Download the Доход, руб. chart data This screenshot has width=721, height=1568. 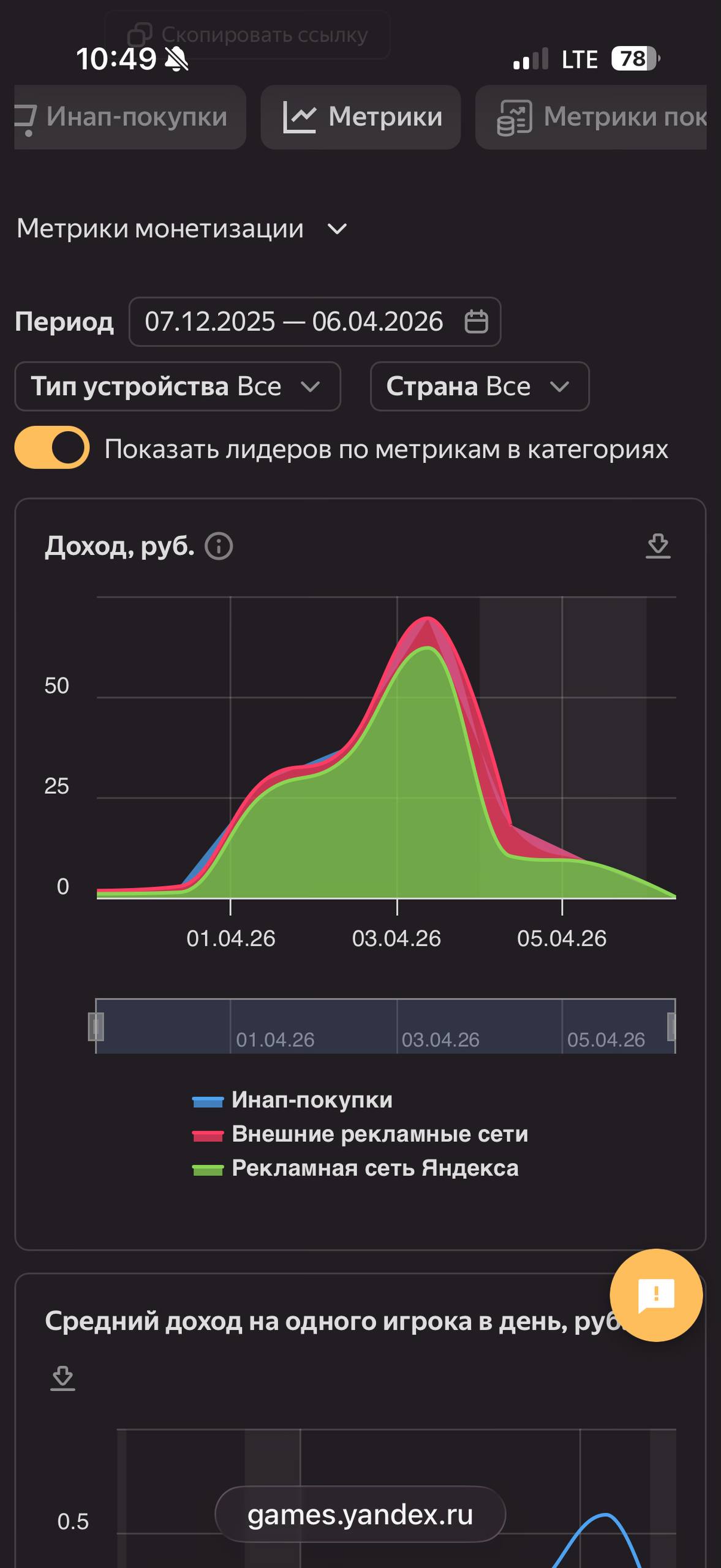pos(658,546)
